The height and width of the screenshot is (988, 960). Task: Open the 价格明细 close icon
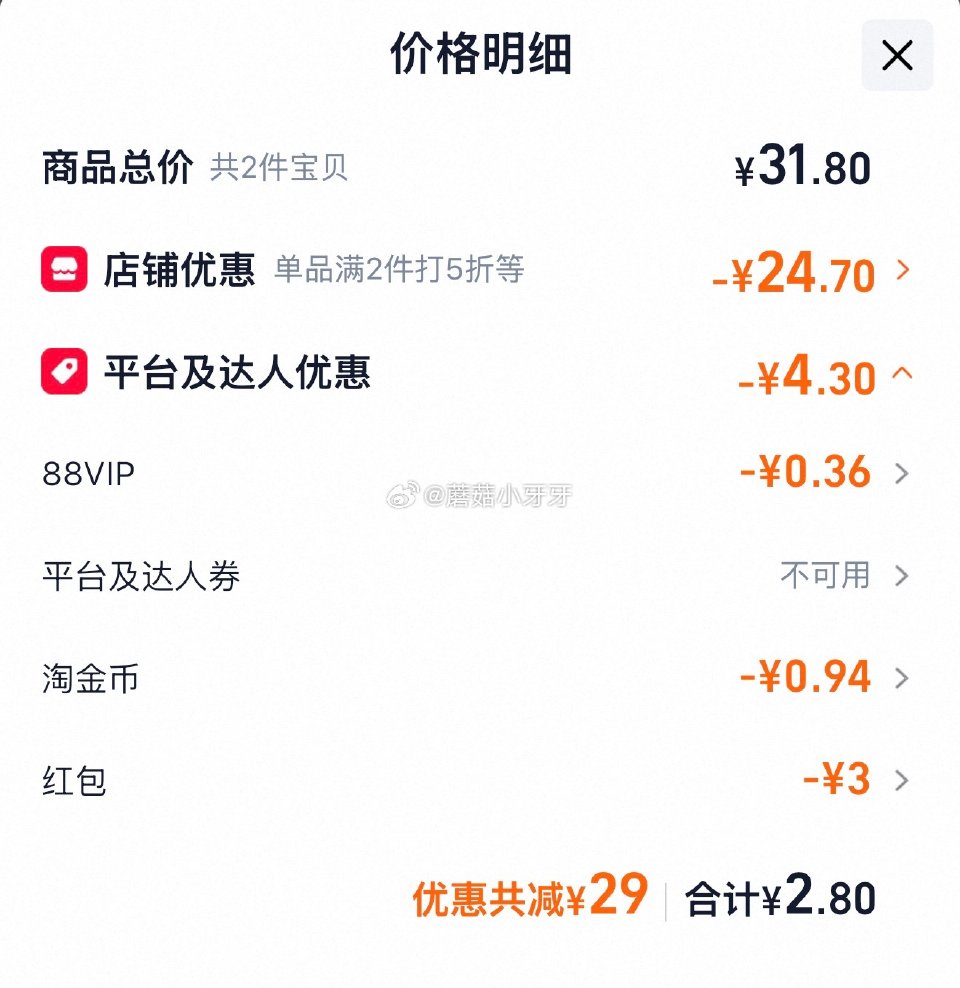pyautogui.click(x=897, y=56)
